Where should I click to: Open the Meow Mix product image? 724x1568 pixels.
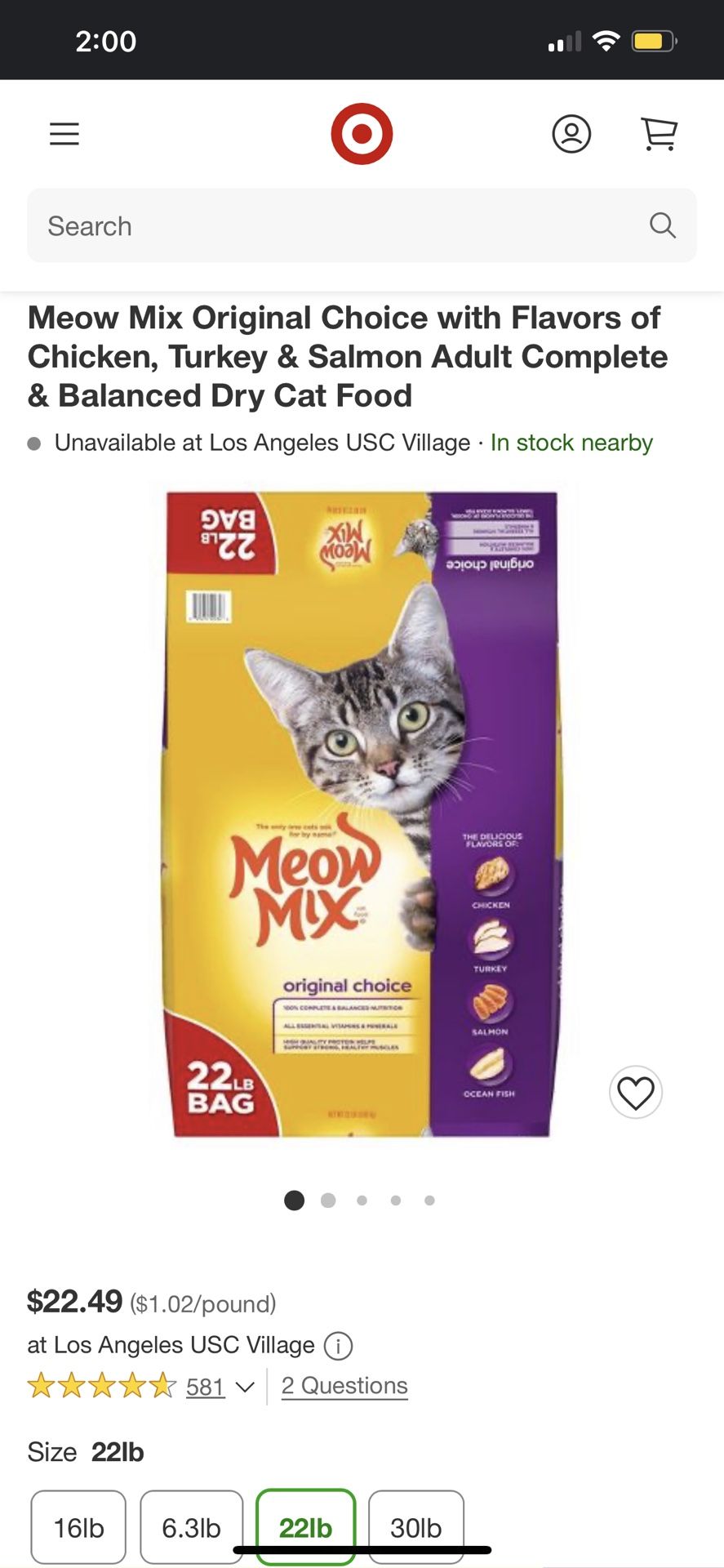[362, 813]
